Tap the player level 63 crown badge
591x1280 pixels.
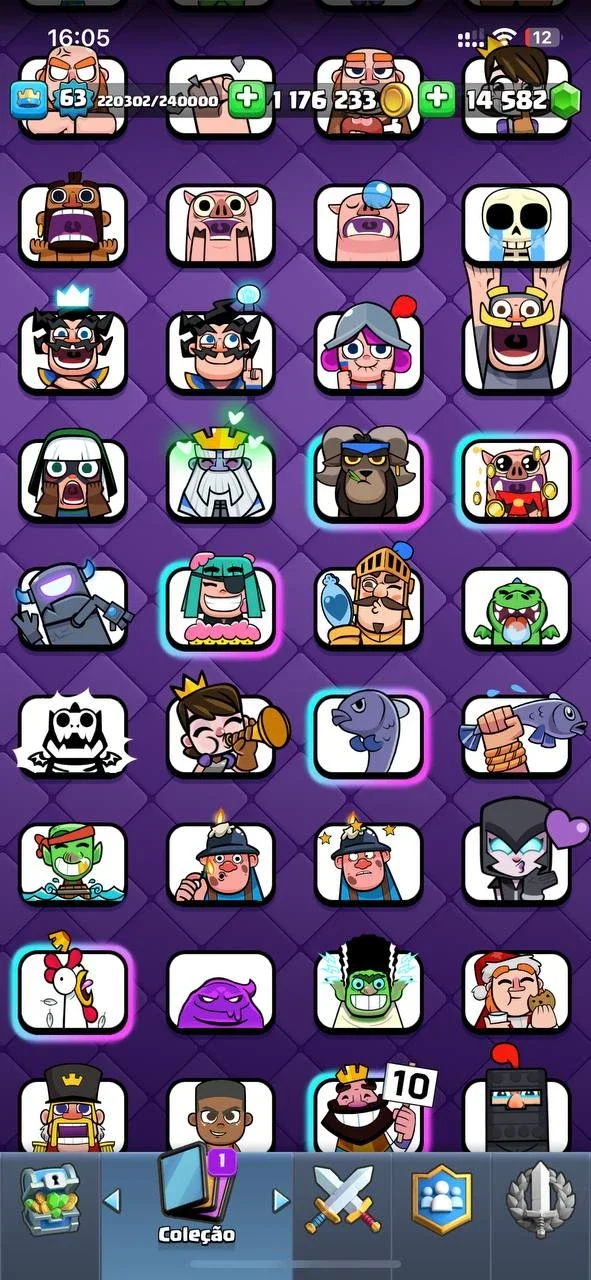tap(72, 98)
